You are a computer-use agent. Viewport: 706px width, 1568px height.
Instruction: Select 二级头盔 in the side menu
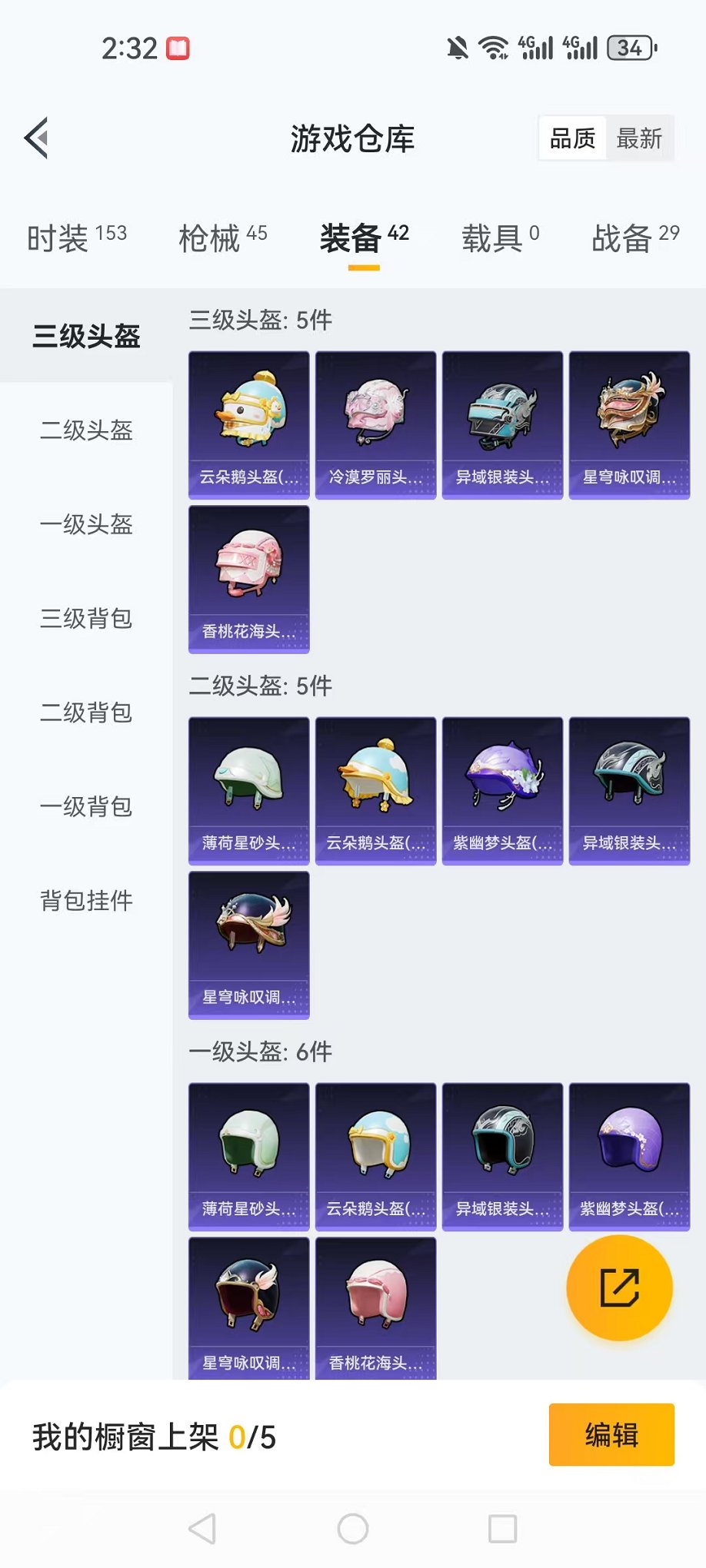(86, 430)
